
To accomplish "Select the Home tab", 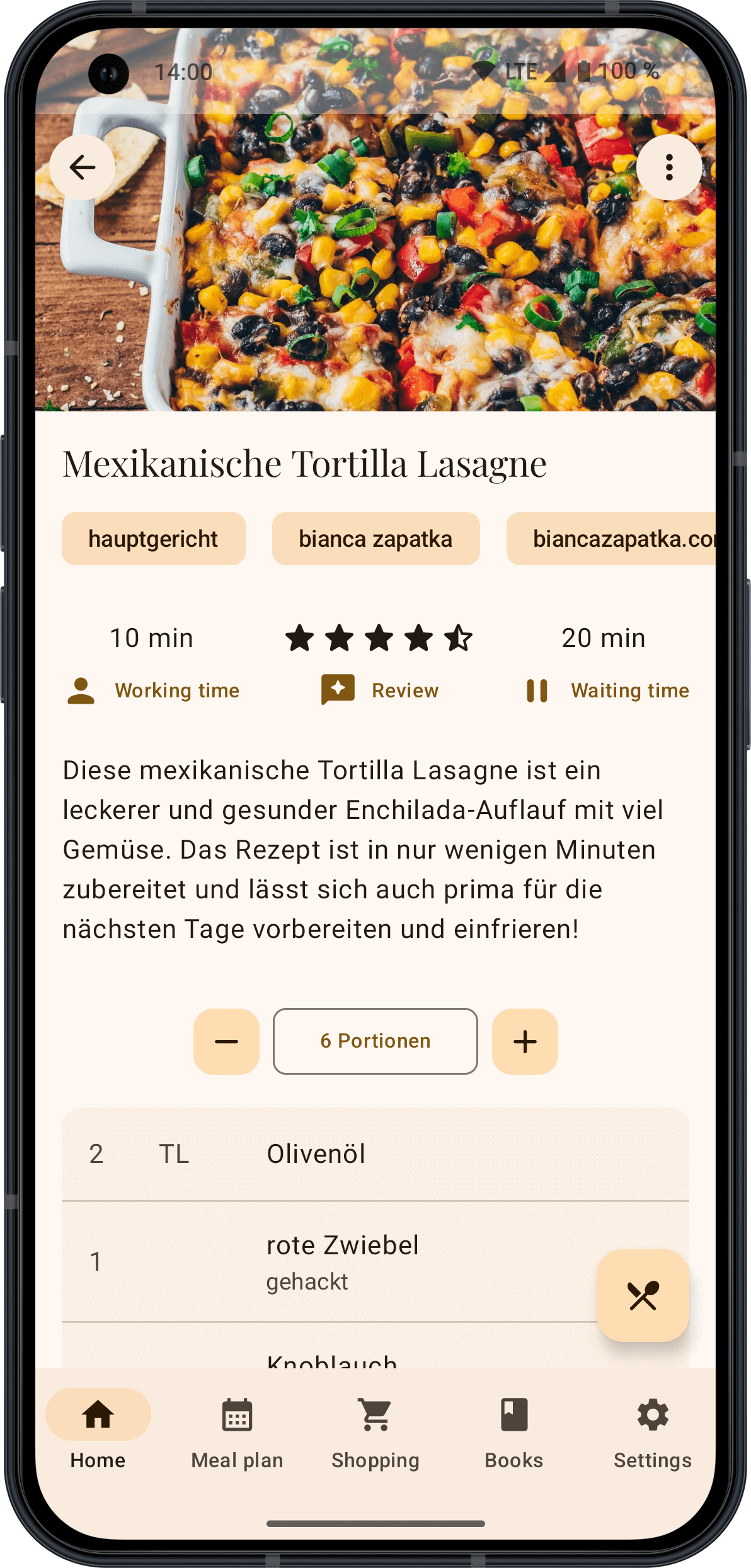I will [98, 1430].
